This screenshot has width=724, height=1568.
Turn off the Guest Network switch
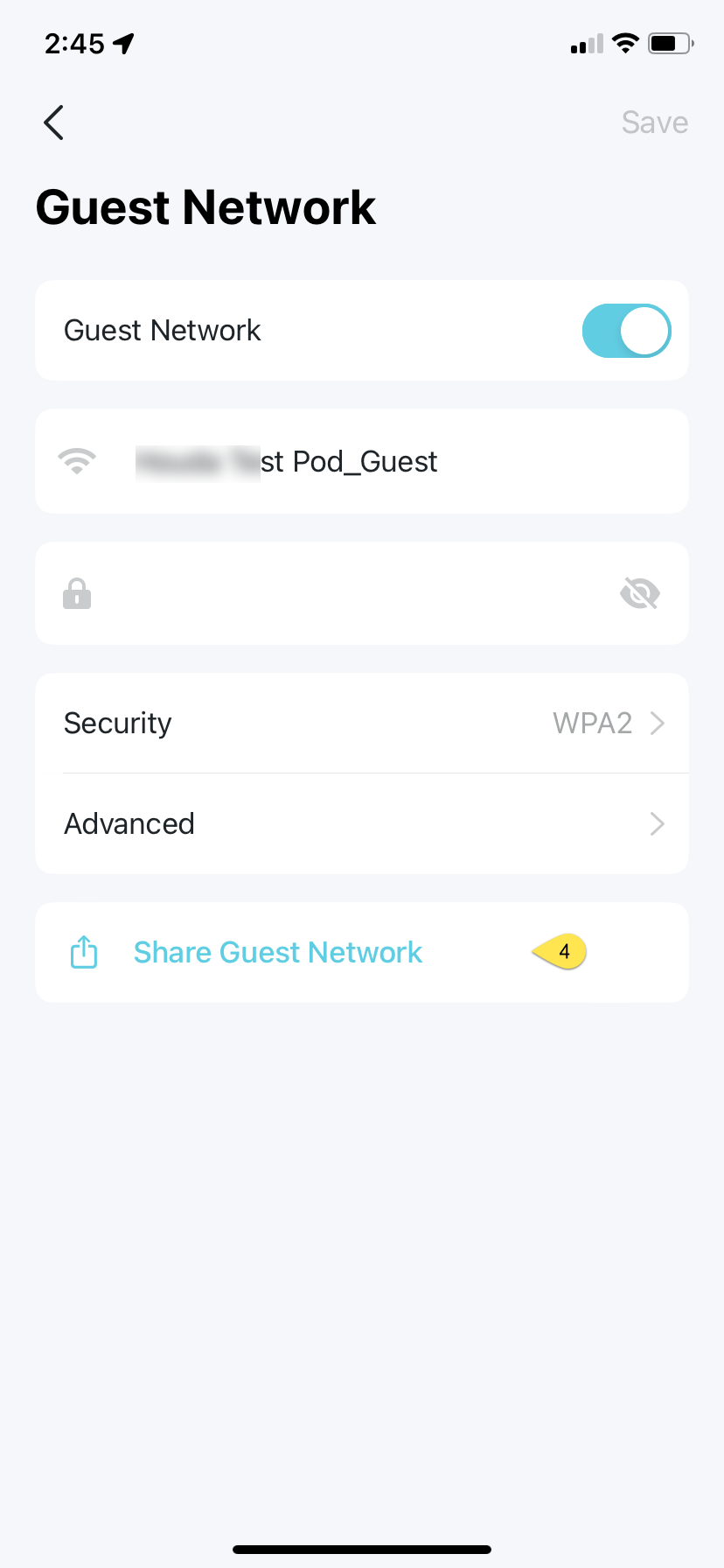click(x=626, y=331)
